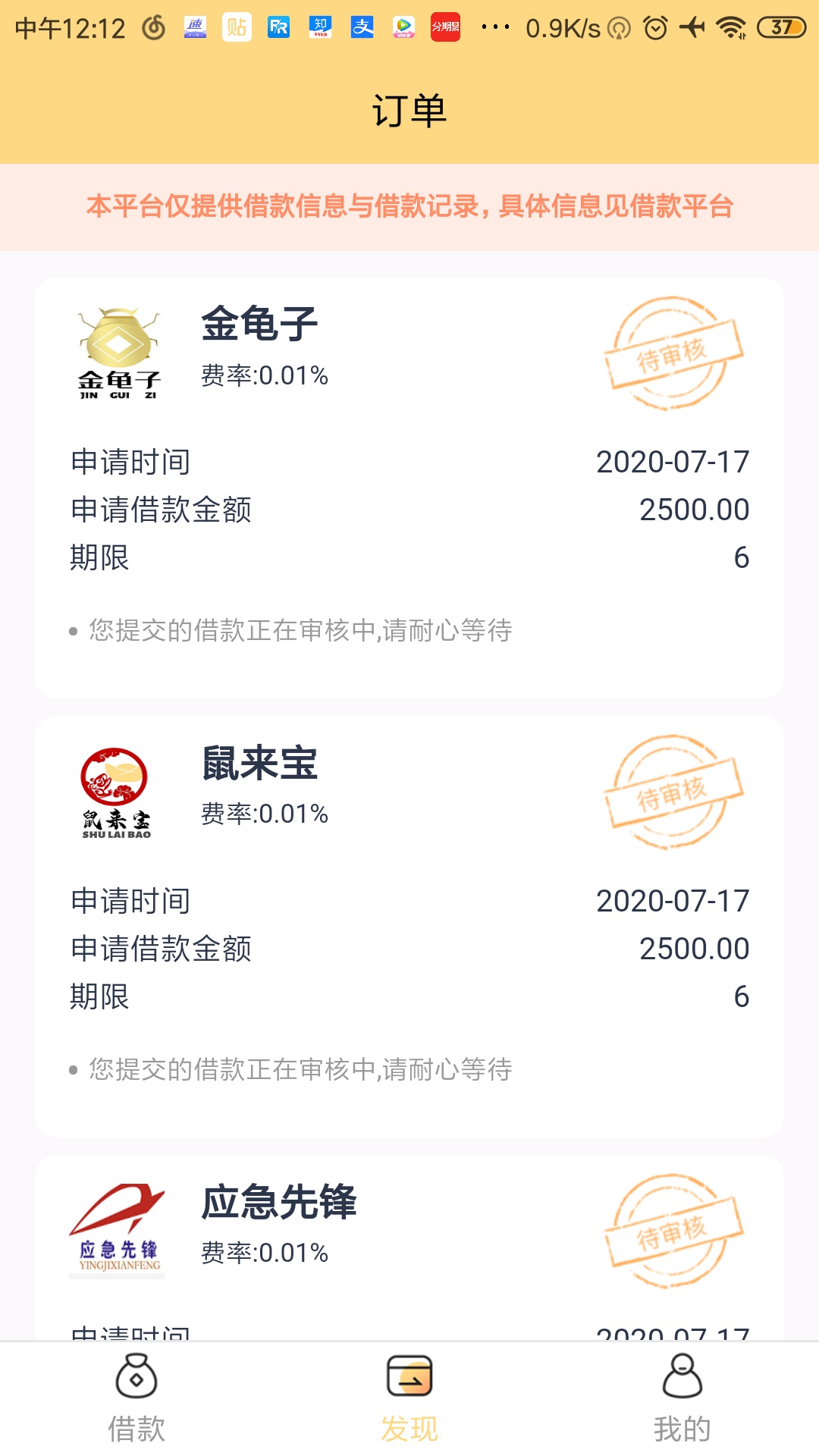View the 鼠来宝 order details
The image size is (819, 1456).
pos(409,927)
